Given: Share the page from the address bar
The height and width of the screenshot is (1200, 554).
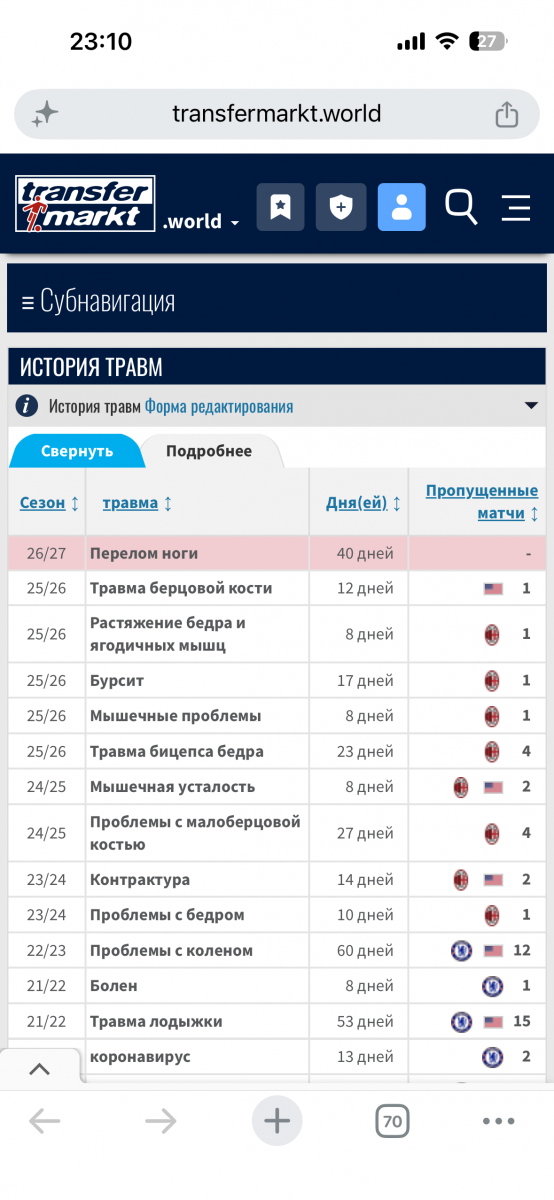Looking at the screenshot, I should pyautogui.click(x=507, y=113).
